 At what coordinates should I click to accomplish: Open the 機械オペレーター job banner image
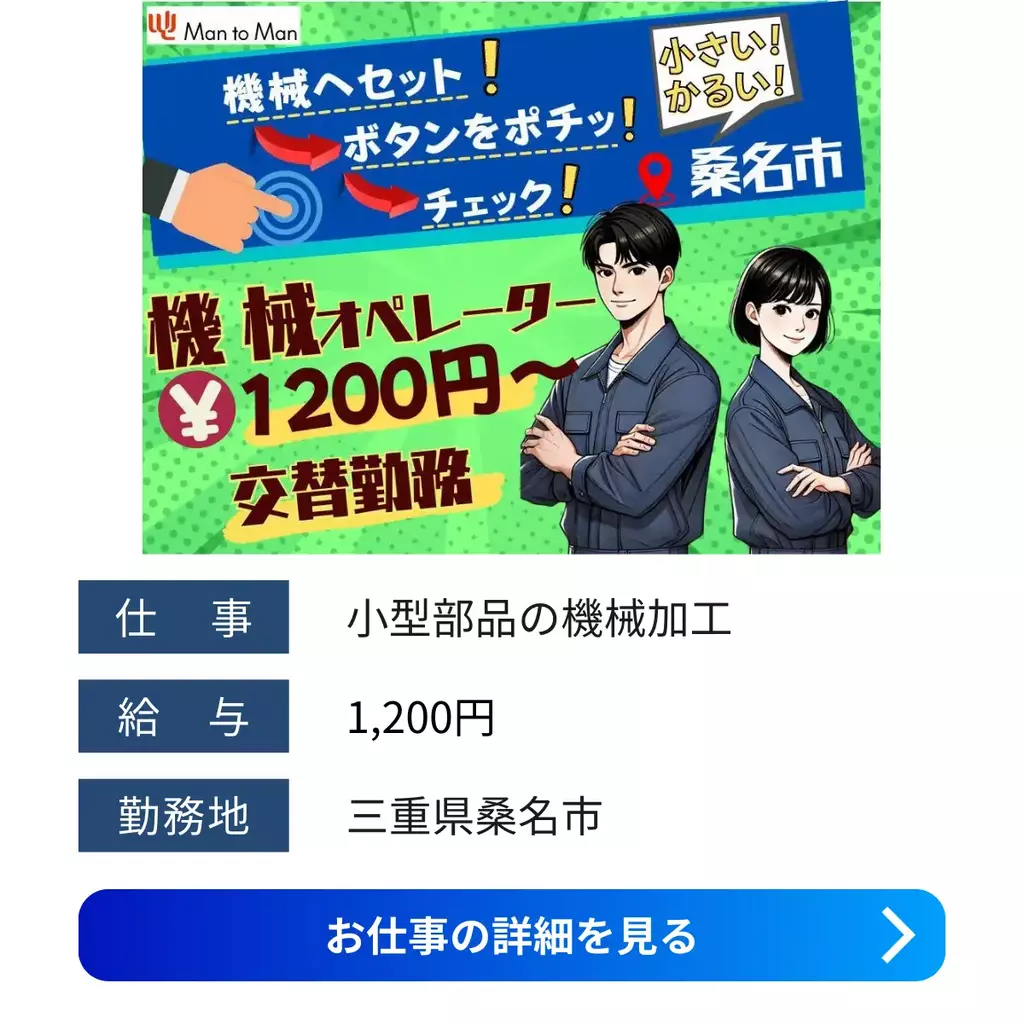(x=511, y=278)
